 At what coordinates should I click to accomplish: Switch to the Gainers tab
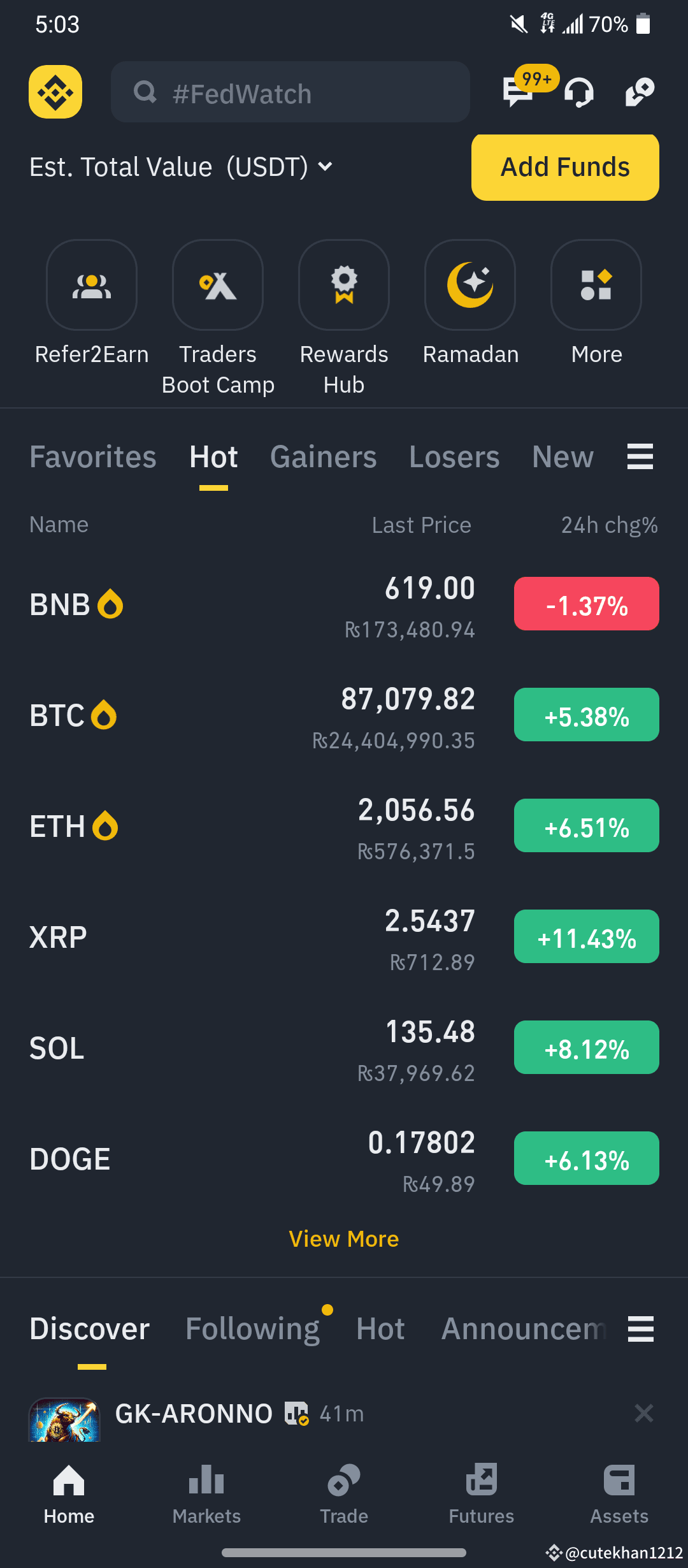(x=322, y=456)
